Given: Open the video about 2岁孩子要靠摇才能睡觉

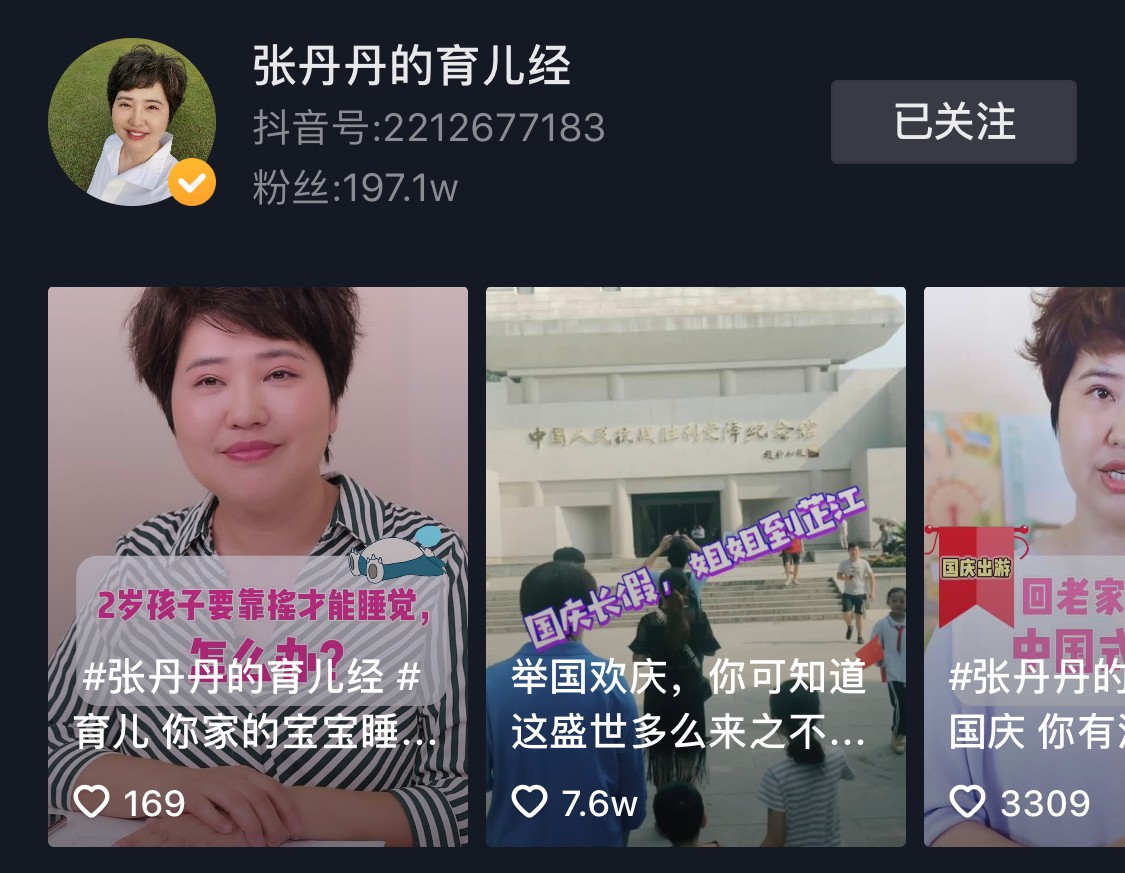Looking at the screenshot, I should pyautogui.click(x=257, y=566).
